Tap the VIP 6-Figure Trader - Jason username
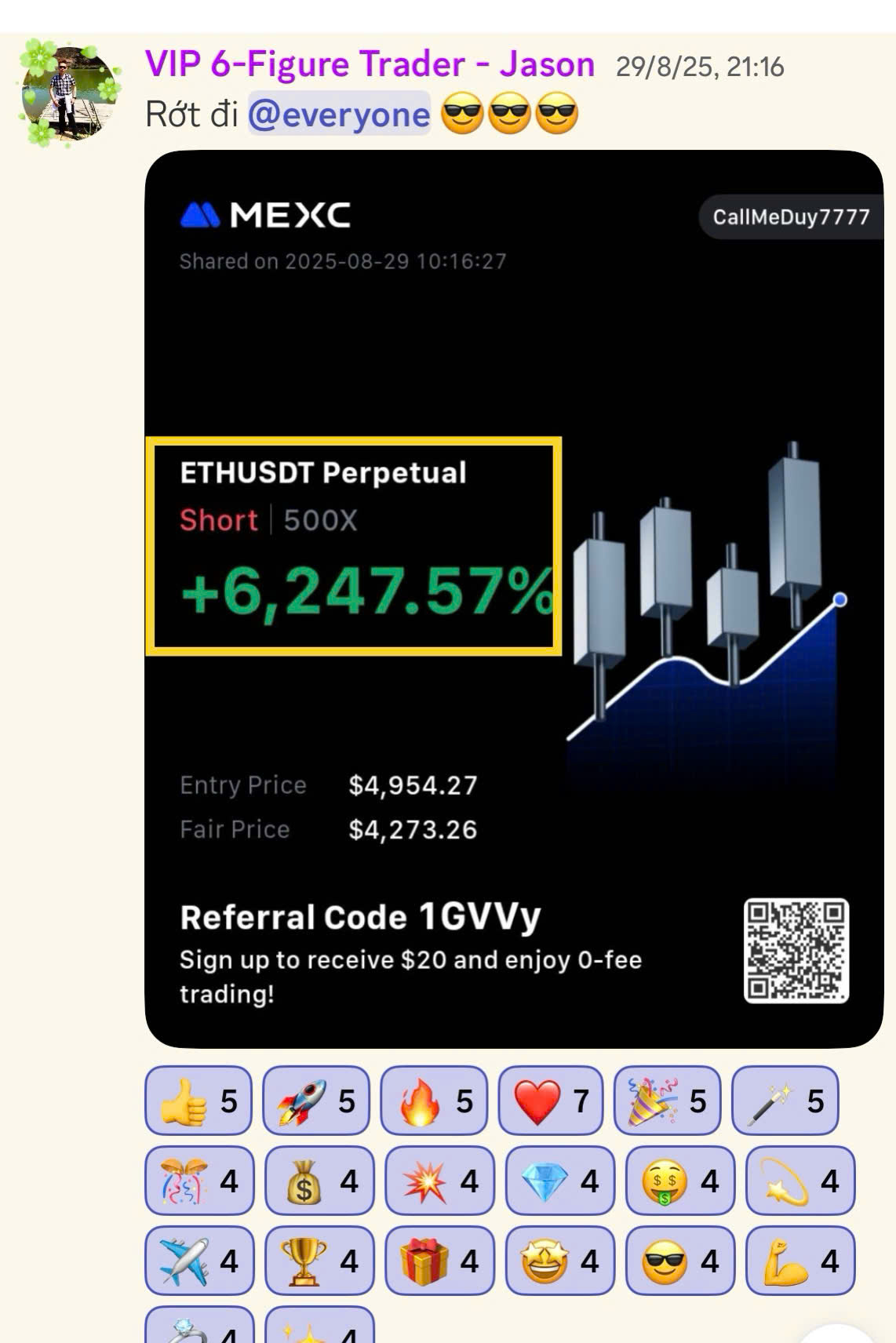Image resolution: width=896 pixels, height=1343 pixels. (x=370, y=64)
